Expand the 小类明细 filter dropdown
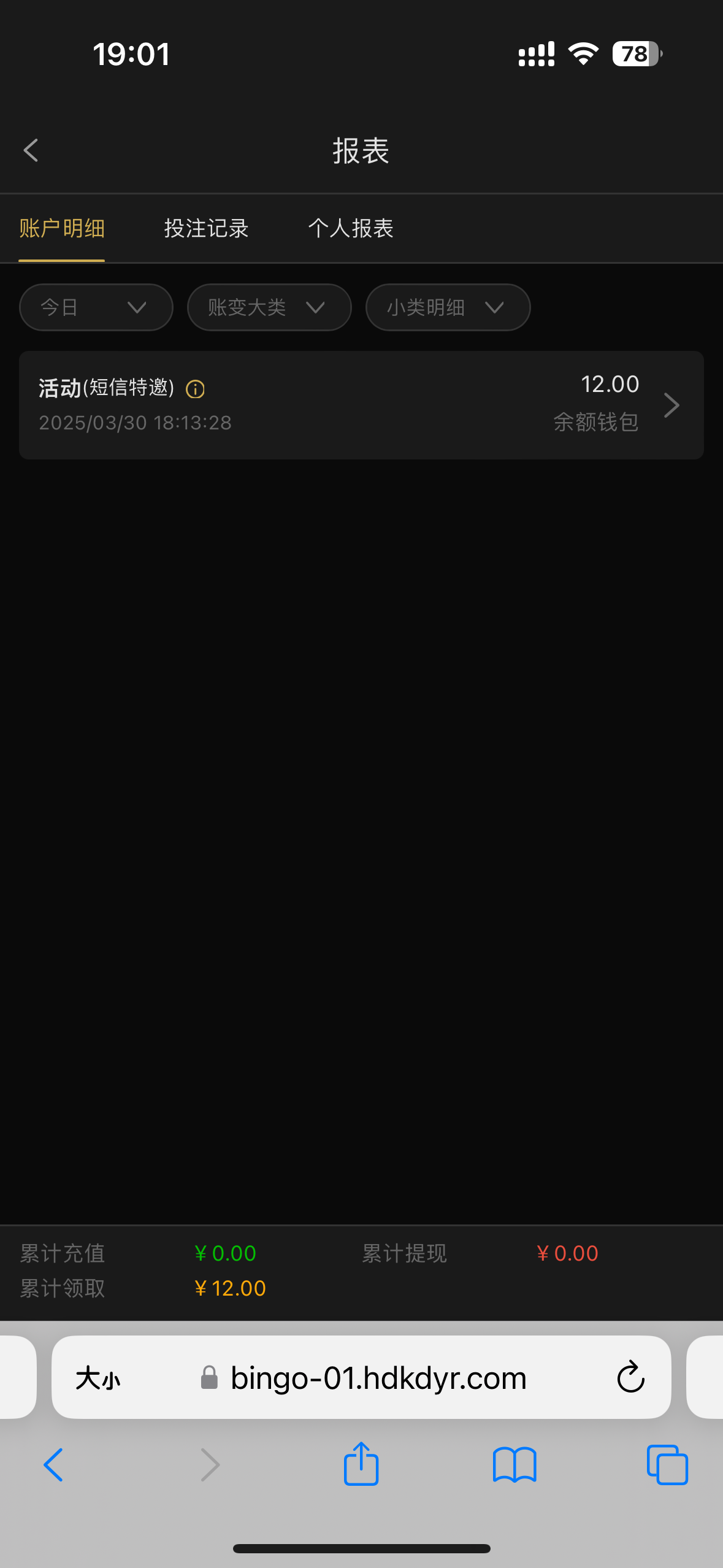 [x=448, y=307]
